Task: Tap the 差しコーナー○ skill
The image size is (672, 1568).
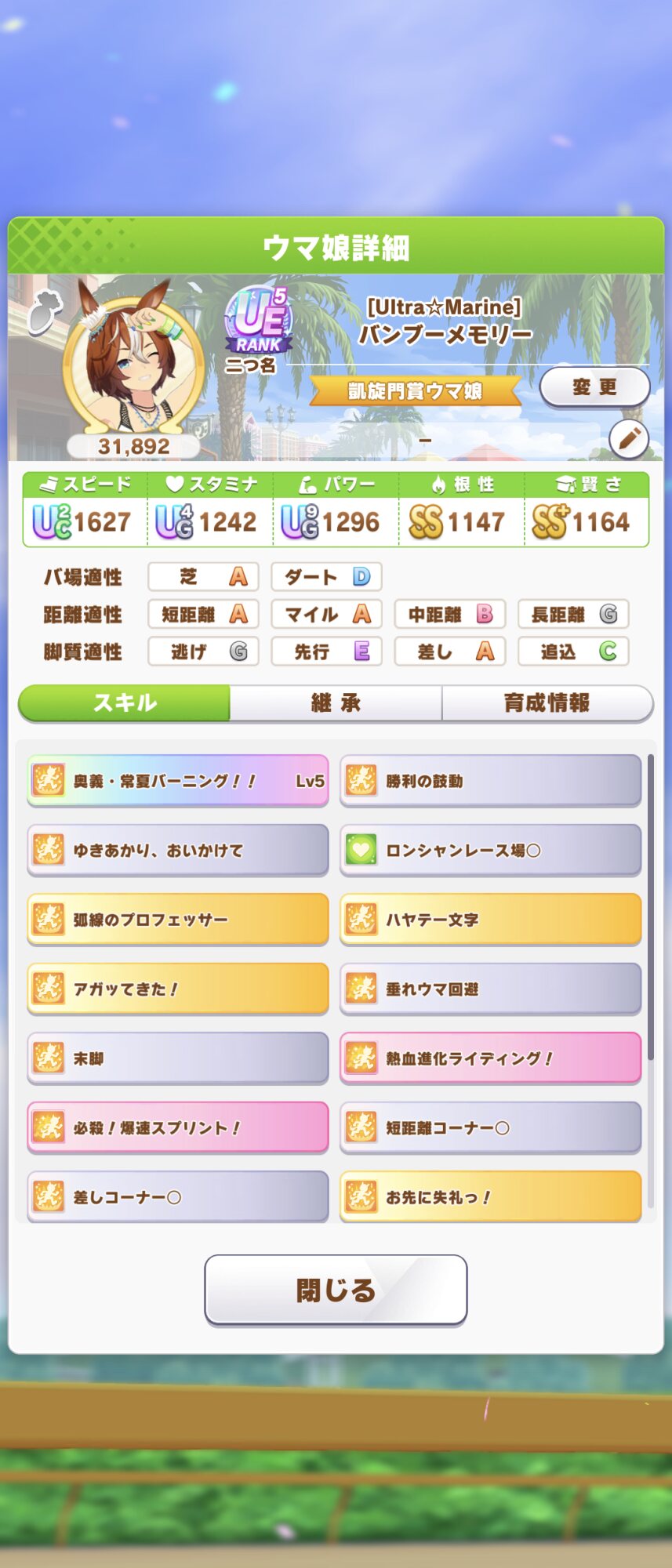Action: tap(178, 1196)
